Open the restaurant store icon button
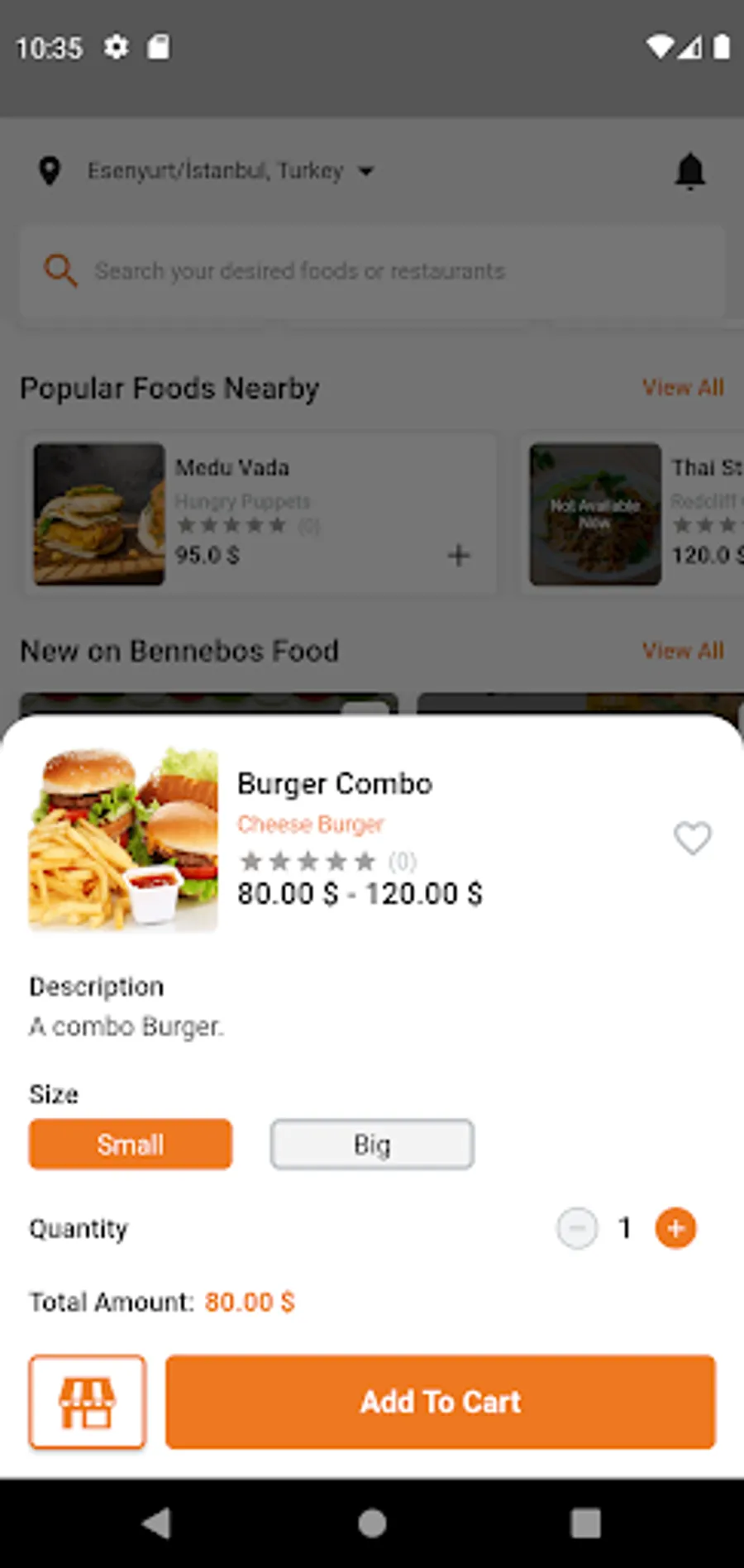This screenshot has width=744, height=1568. (88, 1402)
